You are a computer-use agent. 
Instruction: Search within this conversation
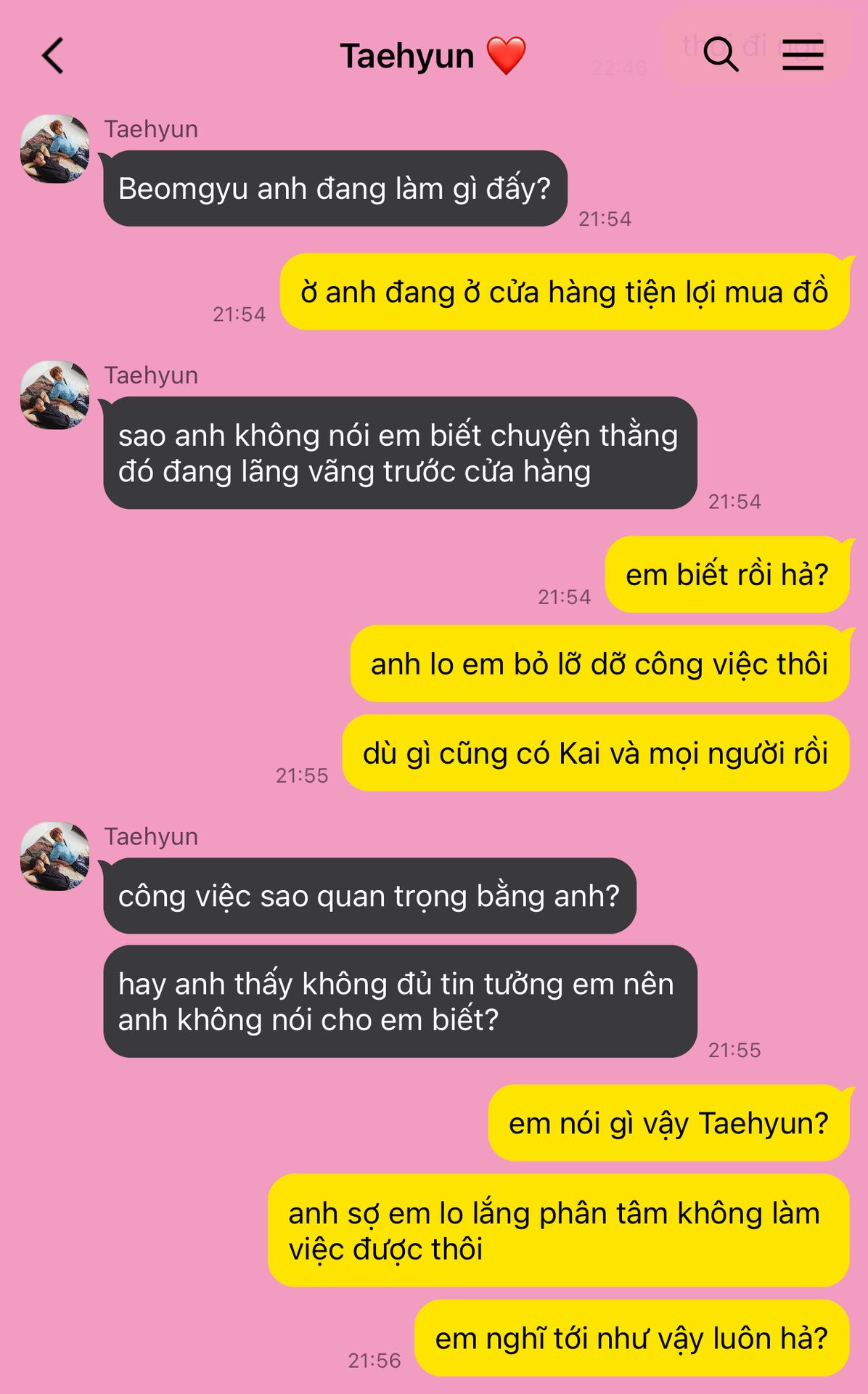(721, 54)
